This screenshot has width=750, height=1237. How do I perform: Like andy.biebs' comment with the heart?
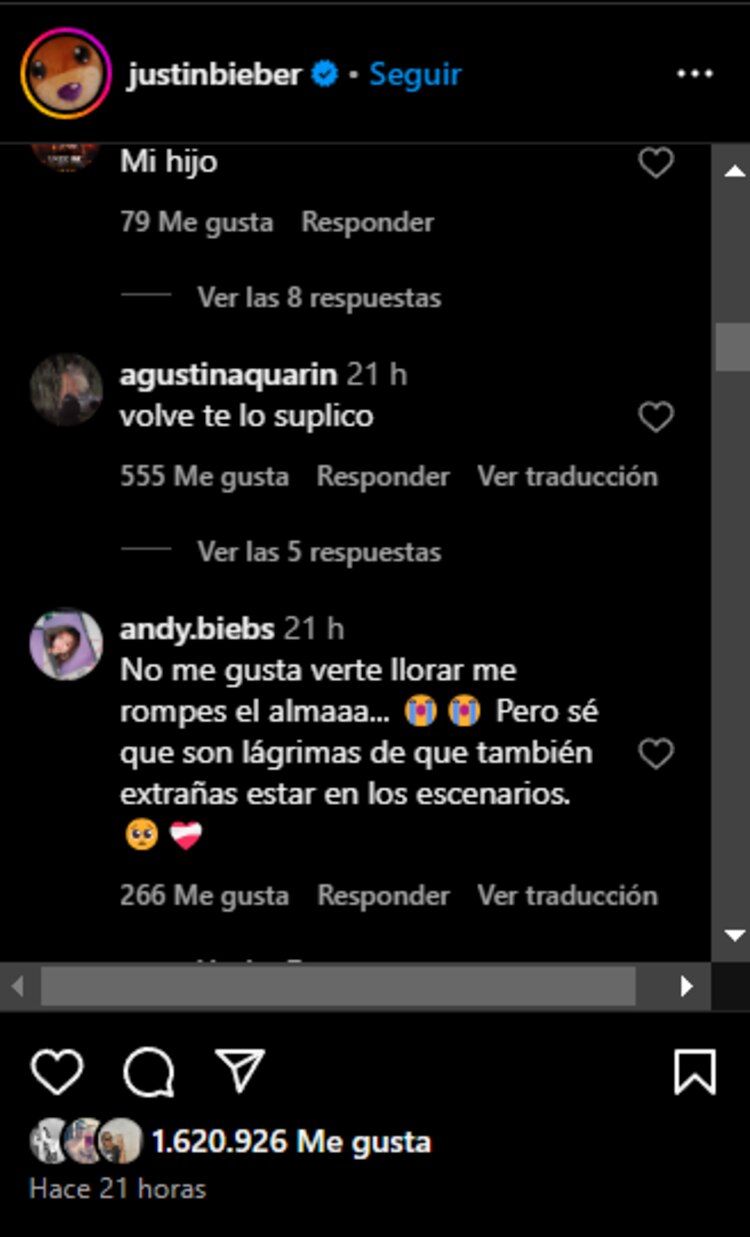[x=656, y=754]
